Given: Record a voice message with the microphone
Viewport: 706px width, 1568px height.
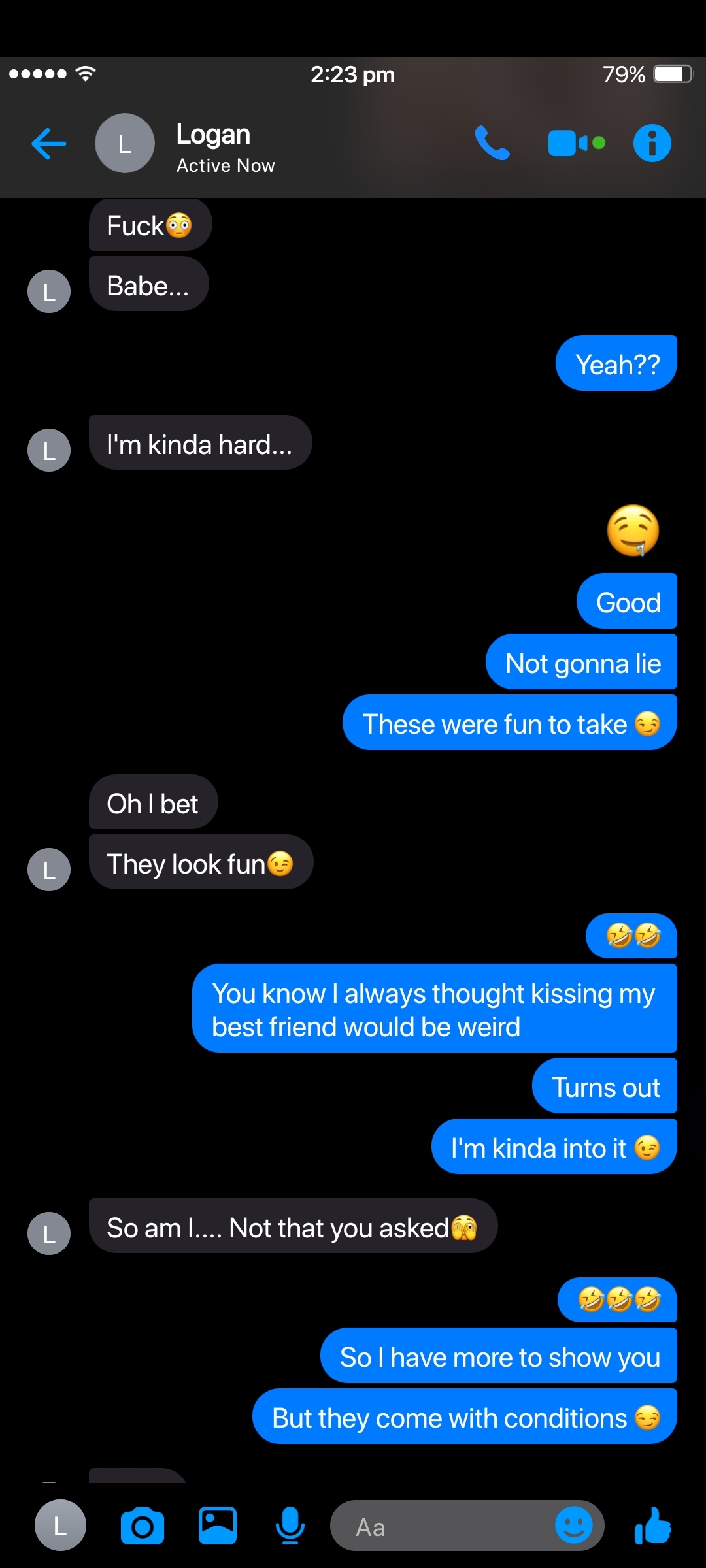Looking at the screenshot, I should [x=290, y=1526].
